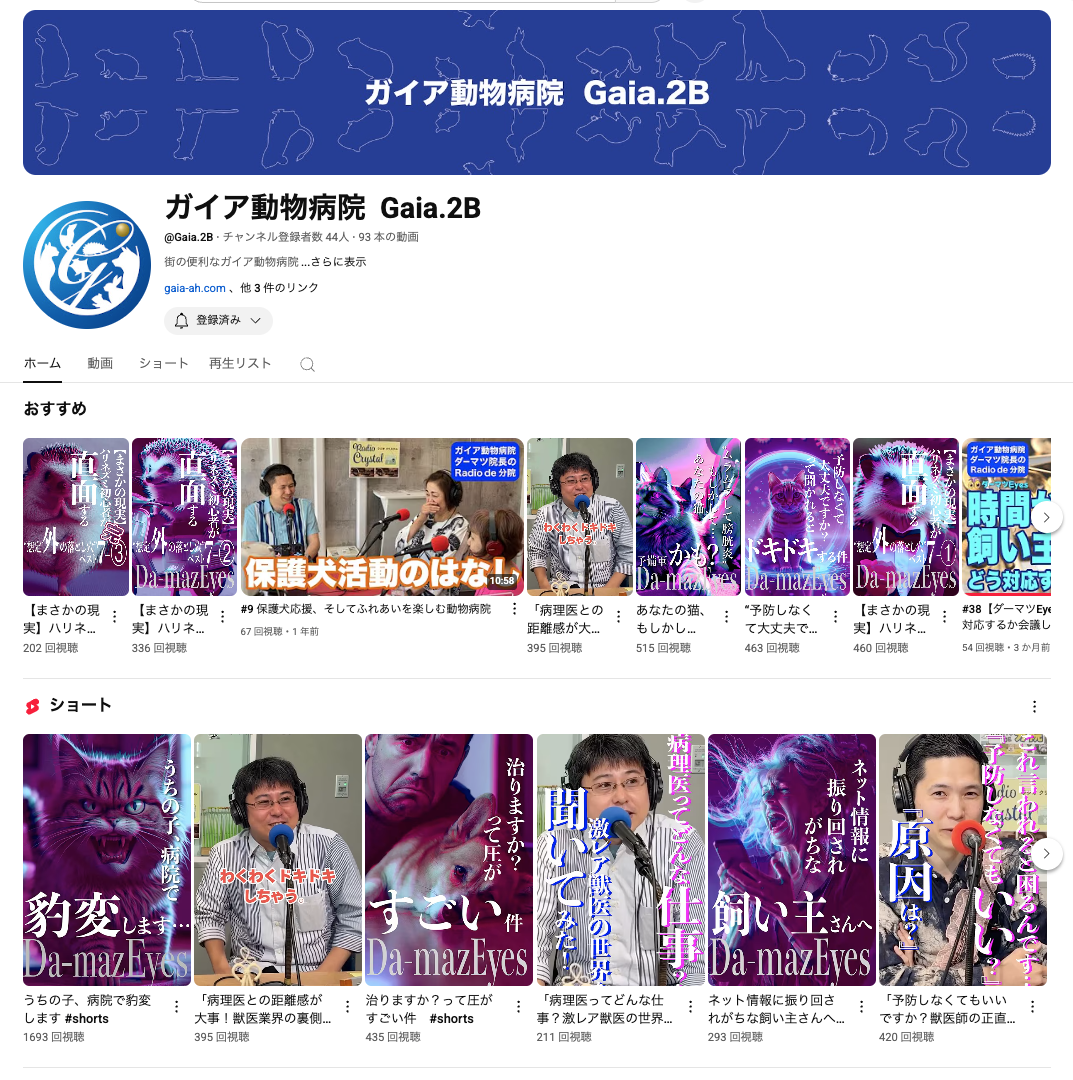Image resolution: width=1073 pixels, height=1080 pixels.
Task: Switch to the 動画 tab
Action: 100,364
